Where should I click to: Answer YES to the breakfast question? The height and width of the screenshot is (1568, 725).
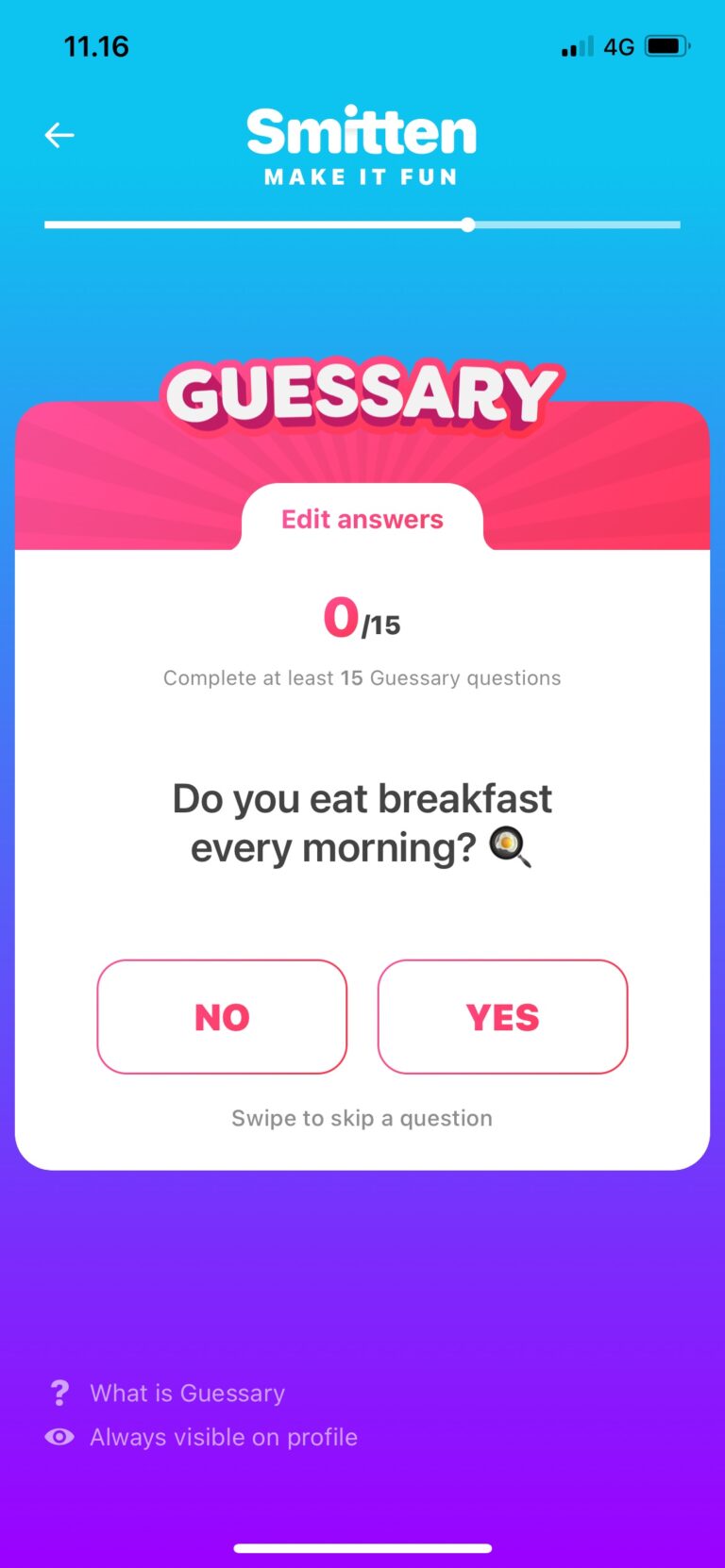pos(502,1017)
